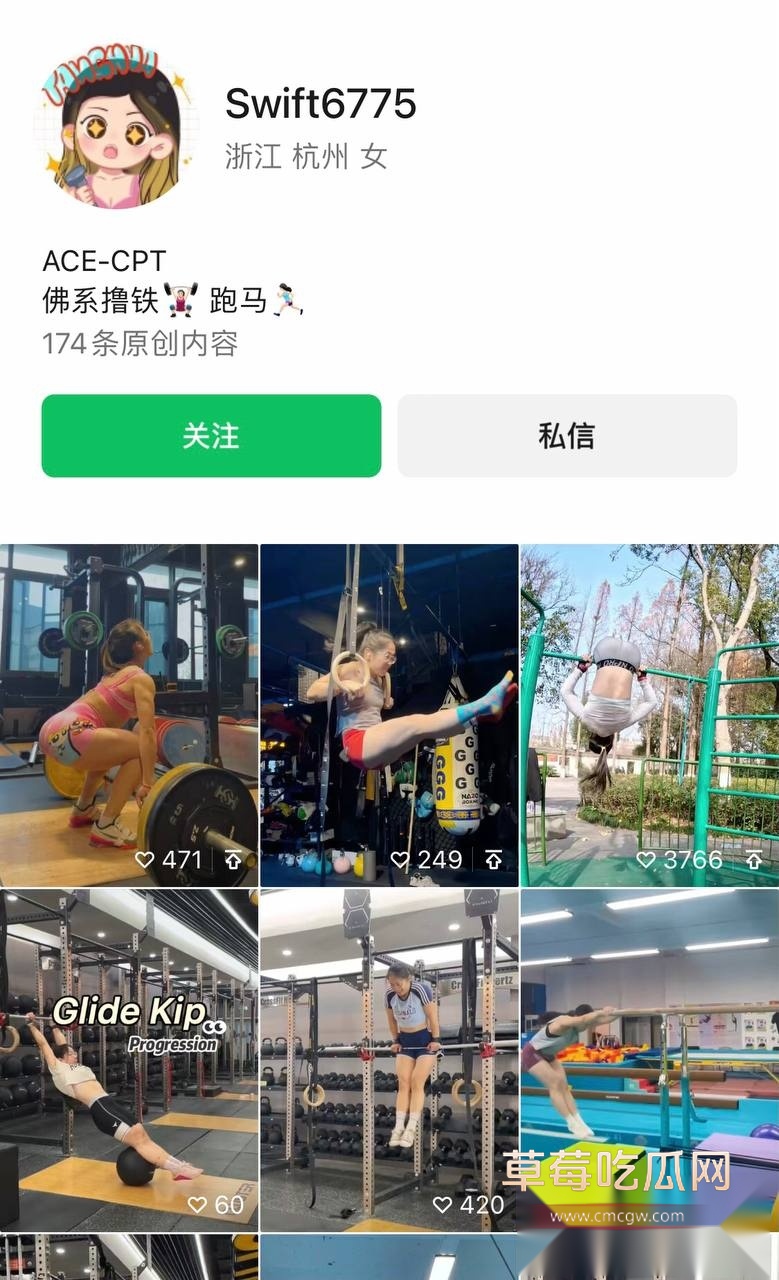
Task: Send a private message via 私信
Action: pos(567,436)
